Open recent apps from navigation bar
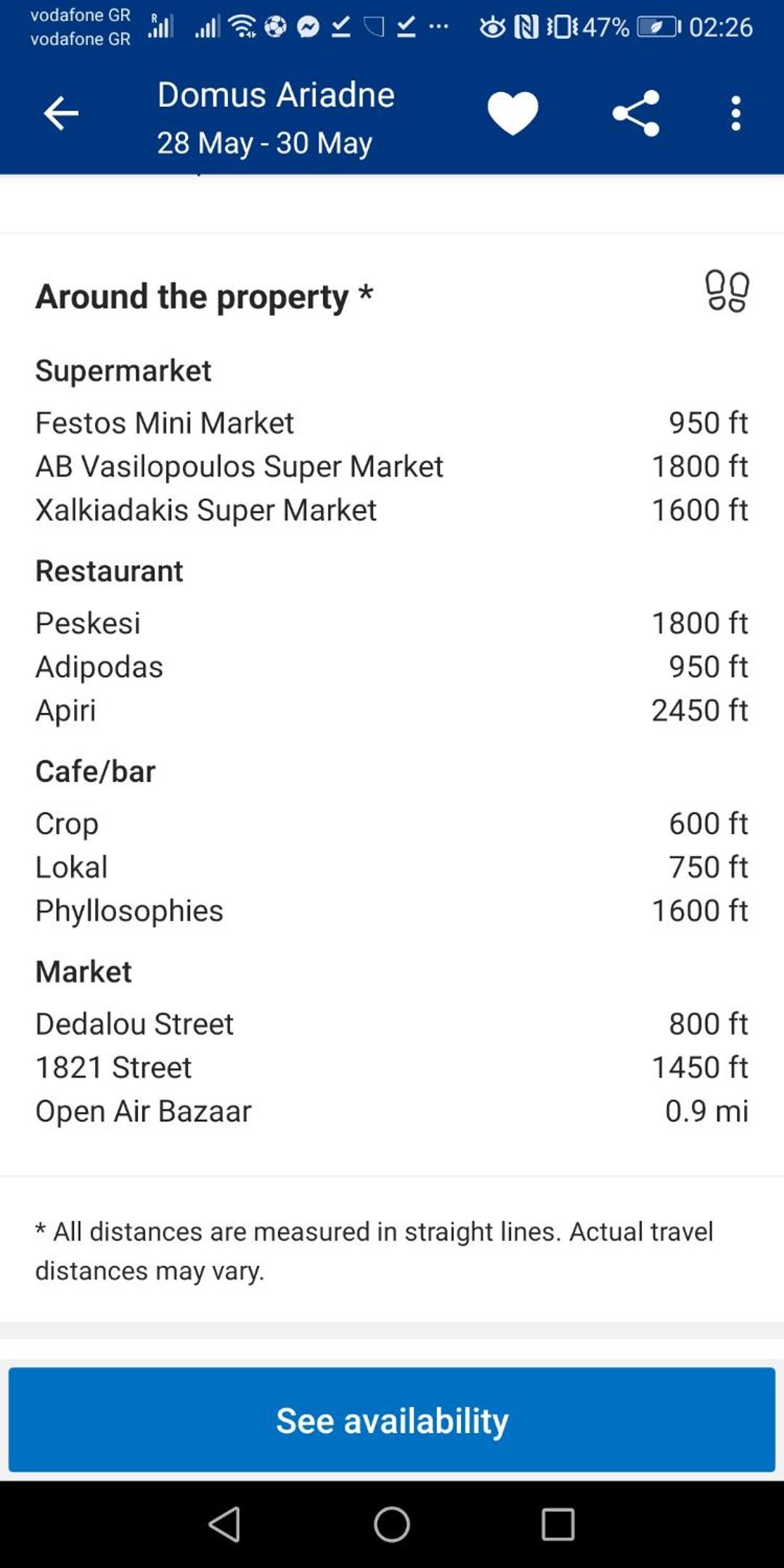 [558, 1524]
